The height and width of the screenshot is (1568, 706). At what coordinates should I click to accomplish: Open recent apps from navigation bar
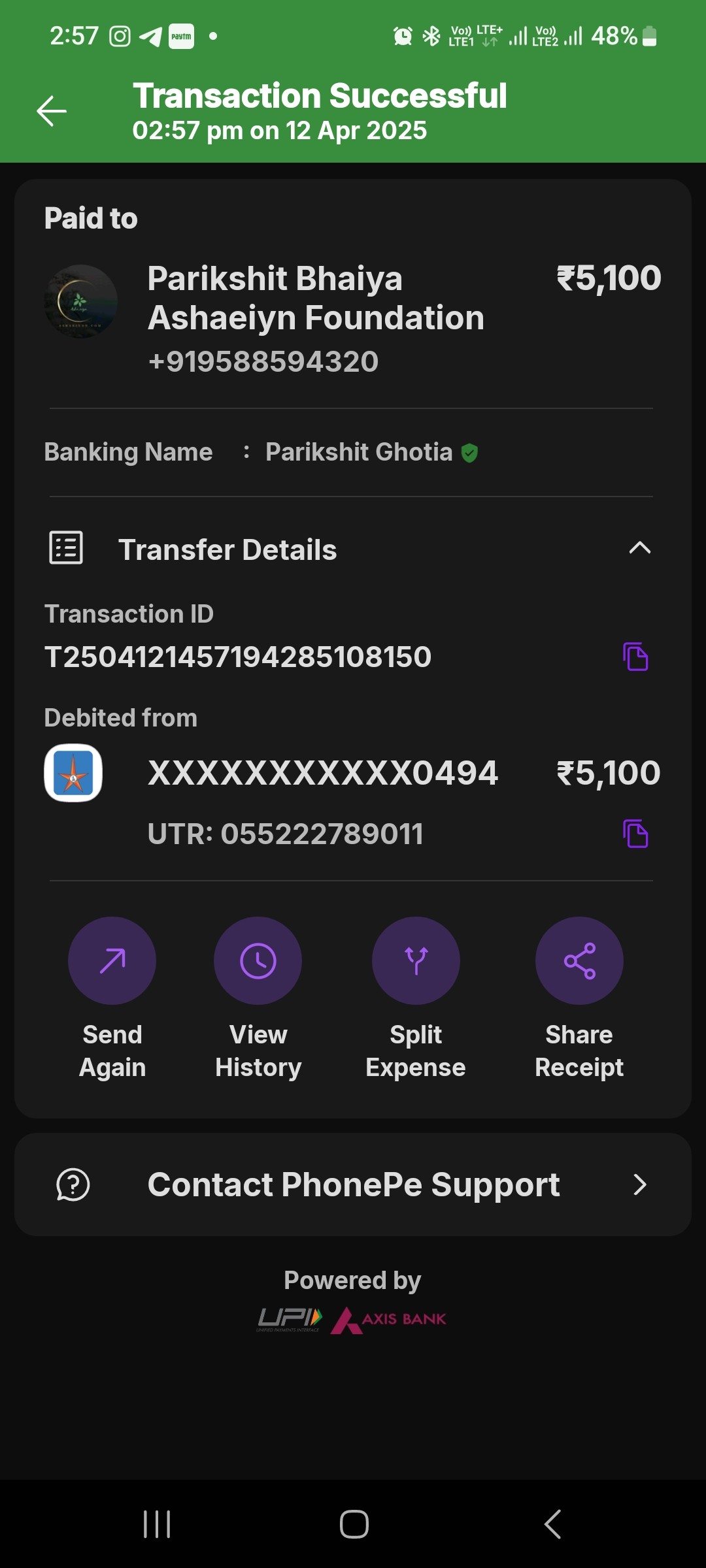(157, 1524)
